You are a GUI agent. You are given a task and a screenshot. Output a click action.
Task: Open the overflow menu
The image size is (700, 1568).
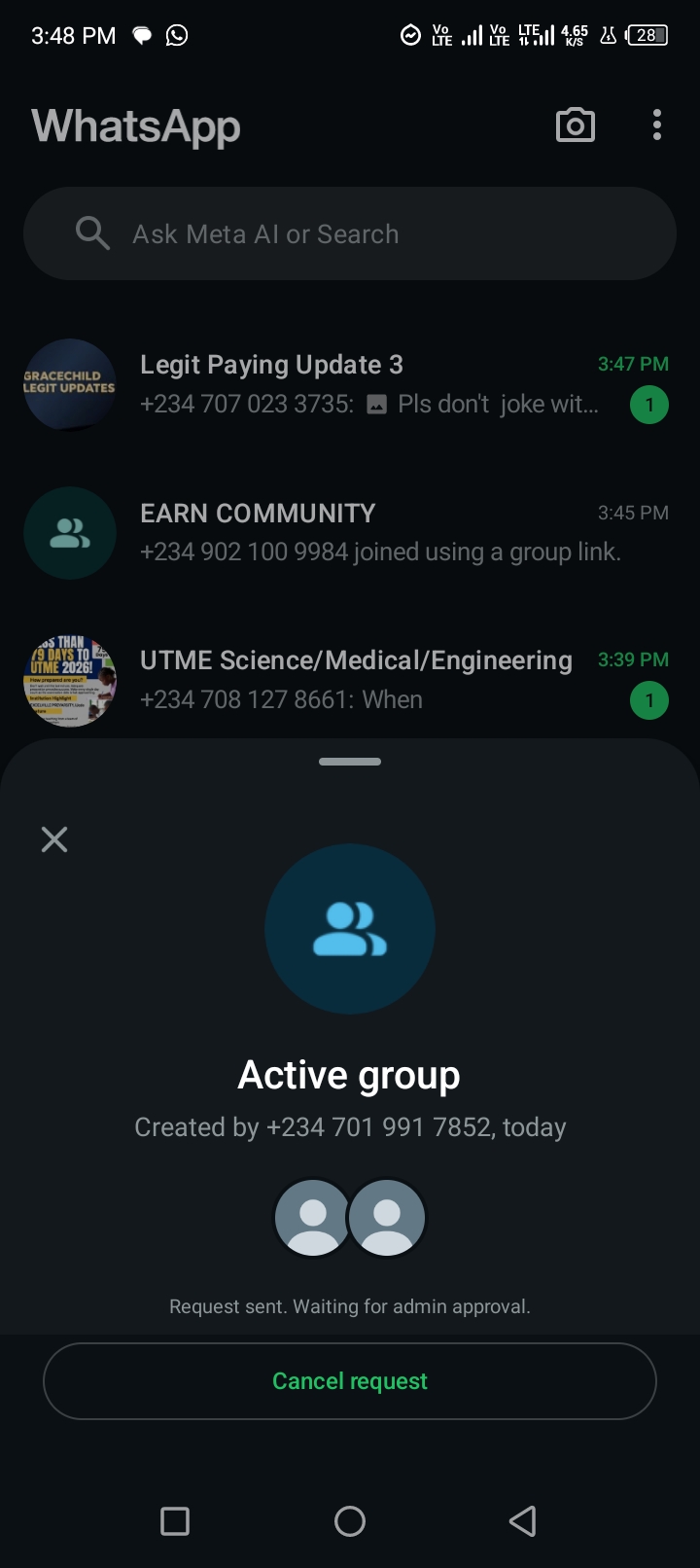click(x=657, y=125)
